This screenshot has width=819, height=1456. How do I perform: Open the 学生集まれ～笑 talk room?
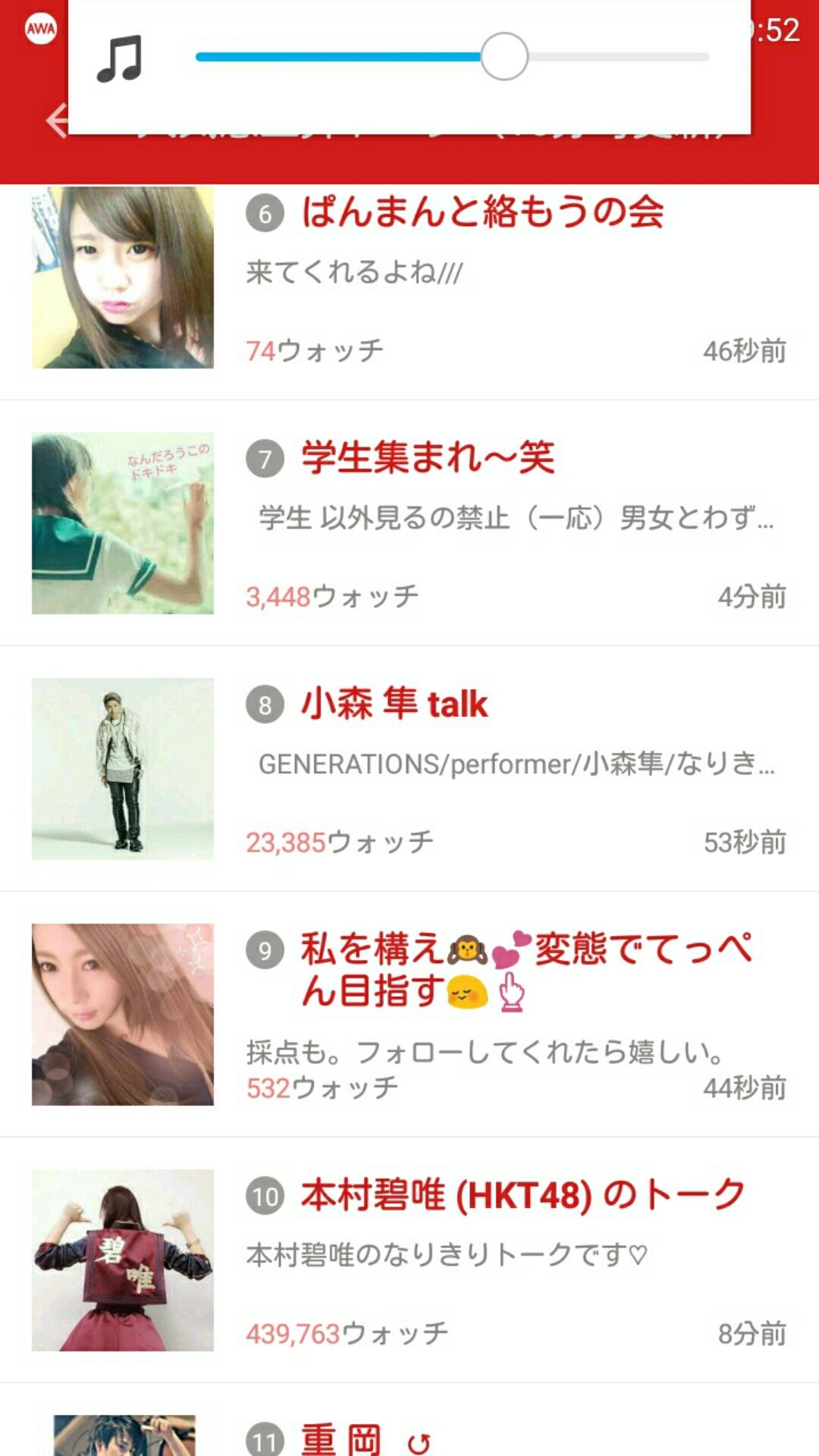point(428,457)
